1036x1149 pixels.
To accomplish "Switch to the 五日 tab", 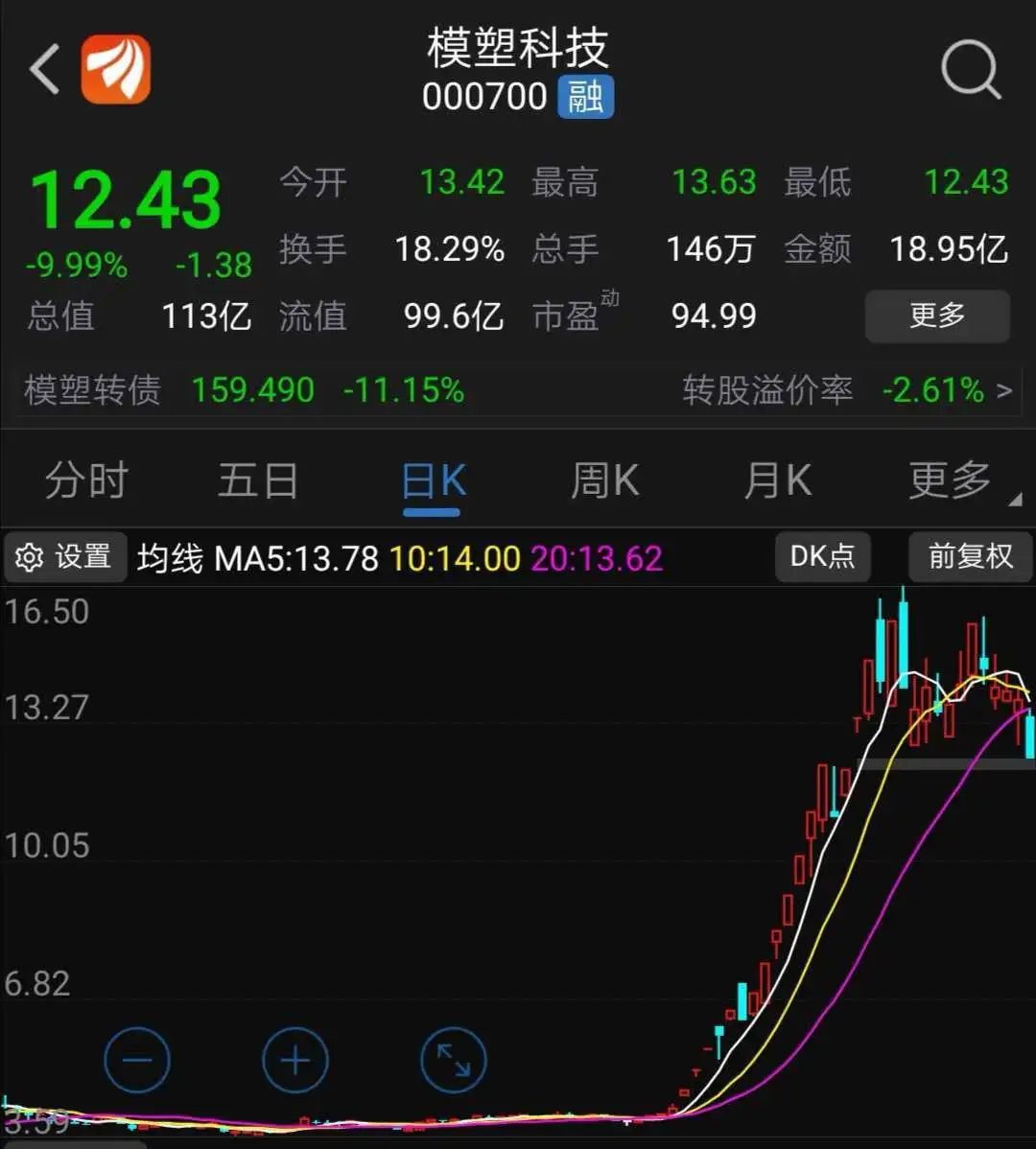I will [x=257, y=480].
